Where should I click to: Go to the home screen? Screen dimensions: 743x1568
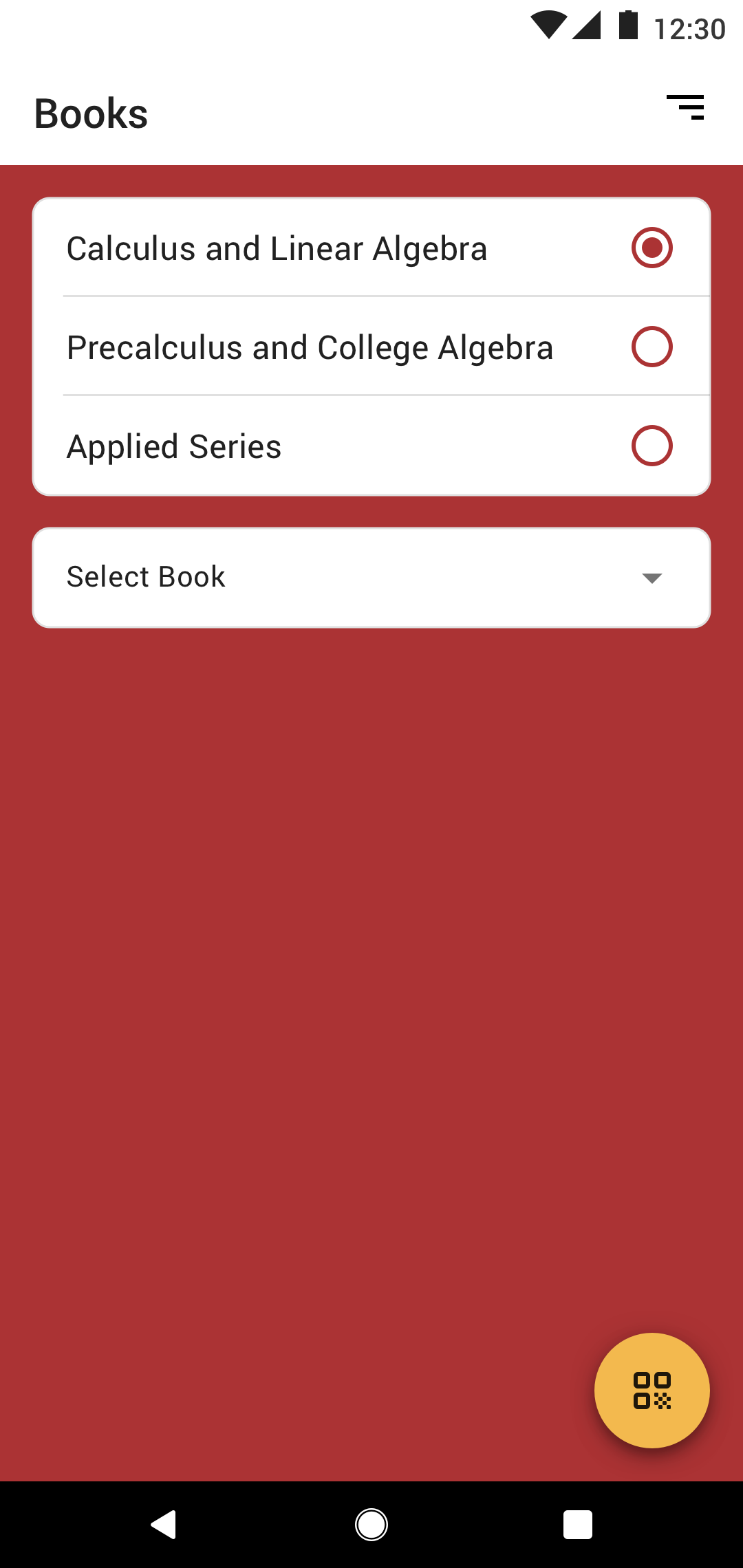click(x=371, y=1525)
